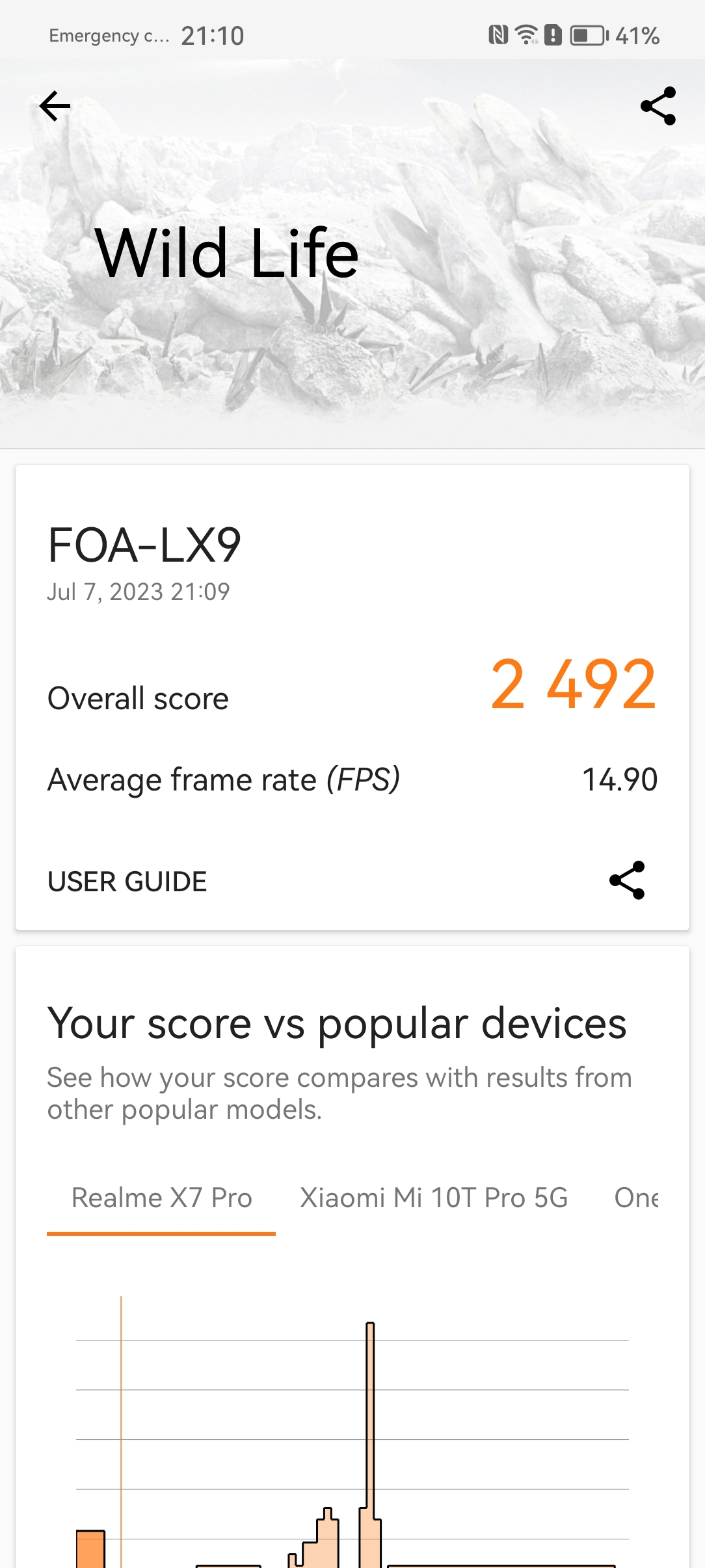Share score from the result card

(626, 880)
